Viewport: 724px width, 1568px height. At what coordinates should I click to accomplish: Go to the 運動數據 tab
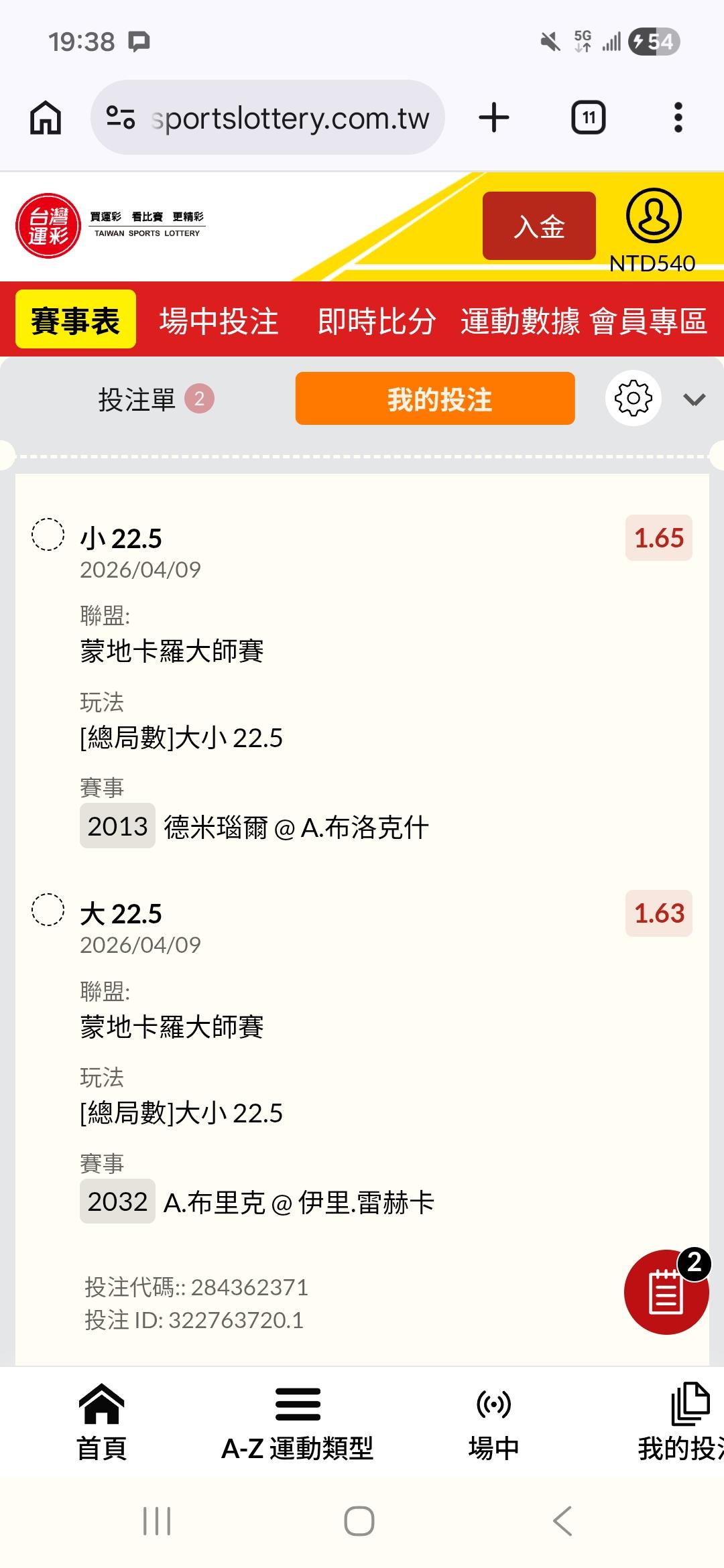[x=520, y=320]
